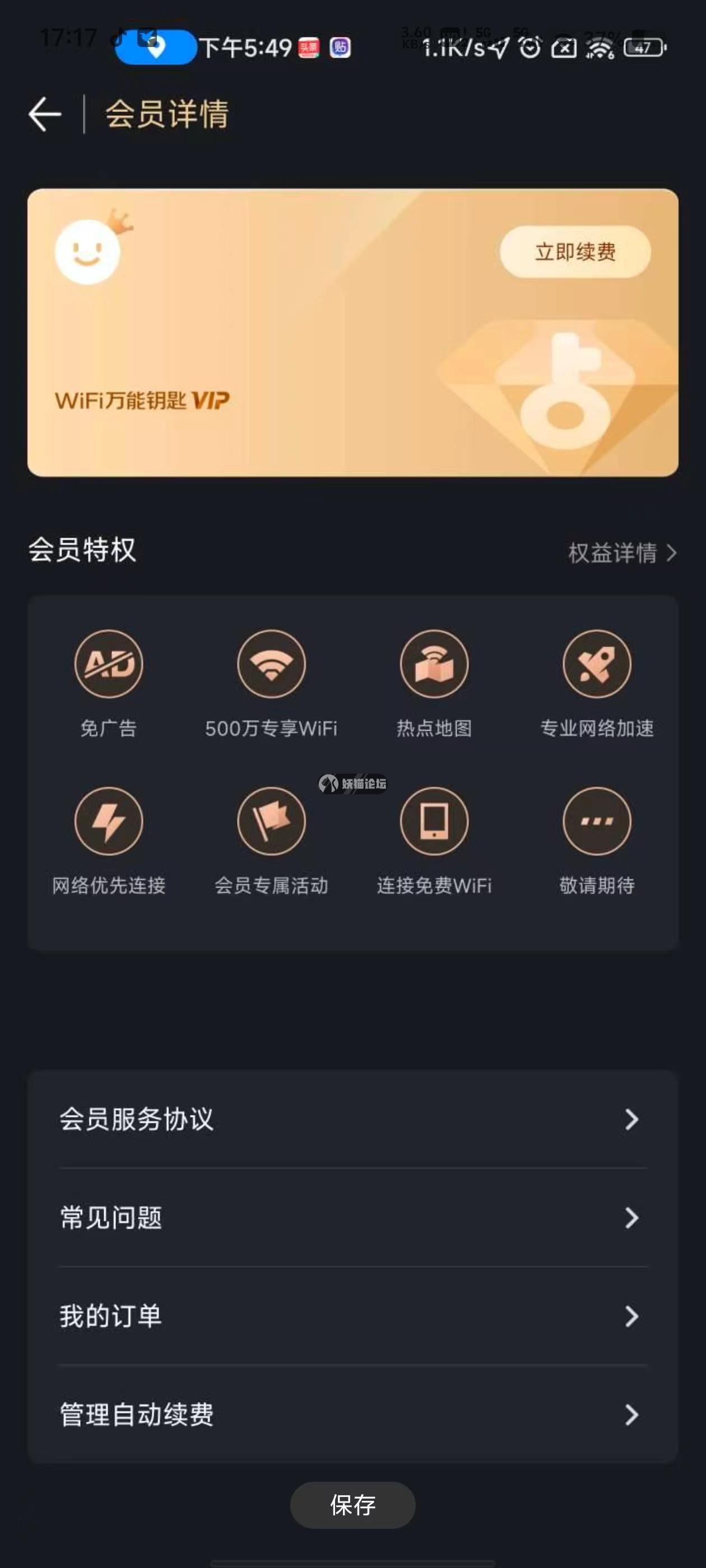Open 会员服务协议 row
Image resolution: width=706 pixels, height=1568 pixels.
pyautogui.click(x=352, y=1119)
